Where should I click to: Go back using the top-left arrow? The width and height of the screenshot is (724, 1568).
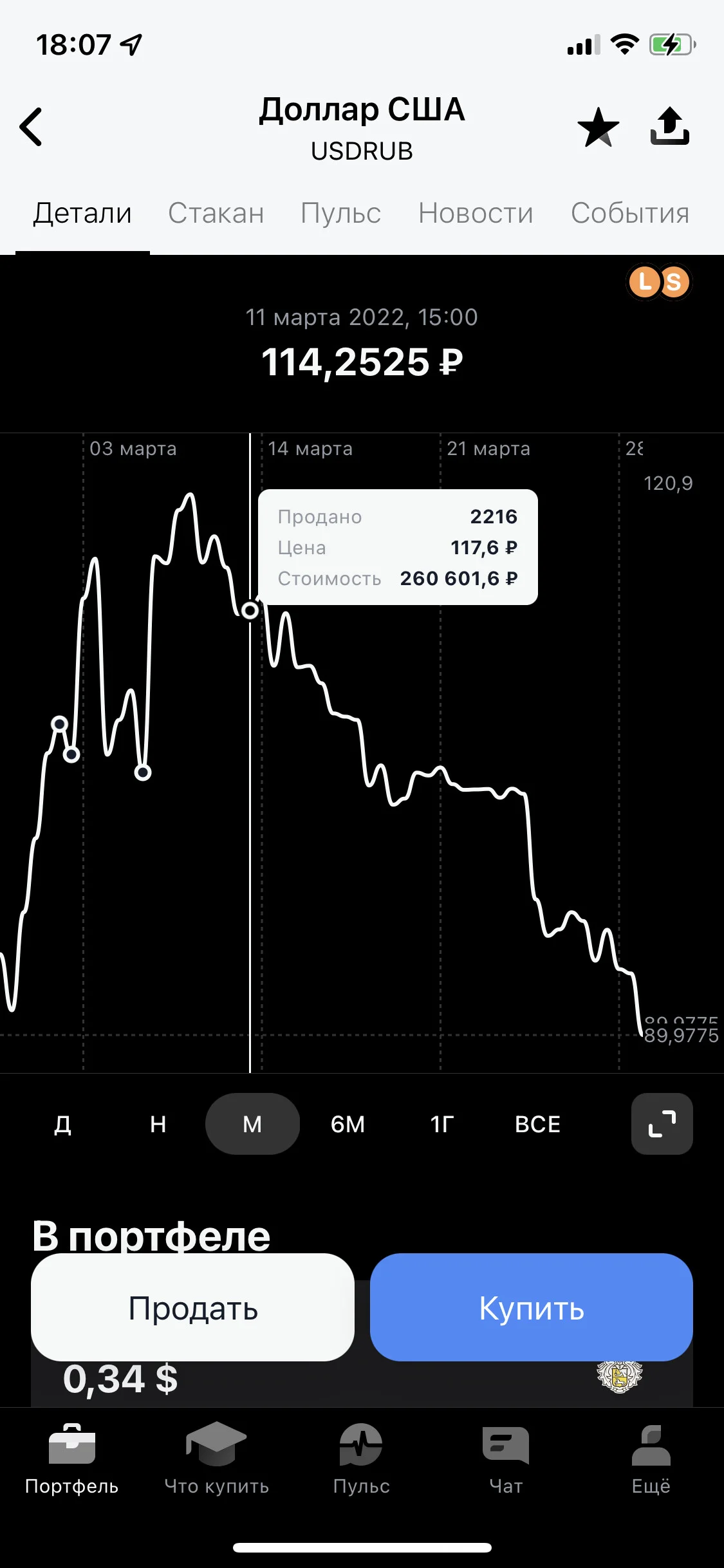(31, 127)
